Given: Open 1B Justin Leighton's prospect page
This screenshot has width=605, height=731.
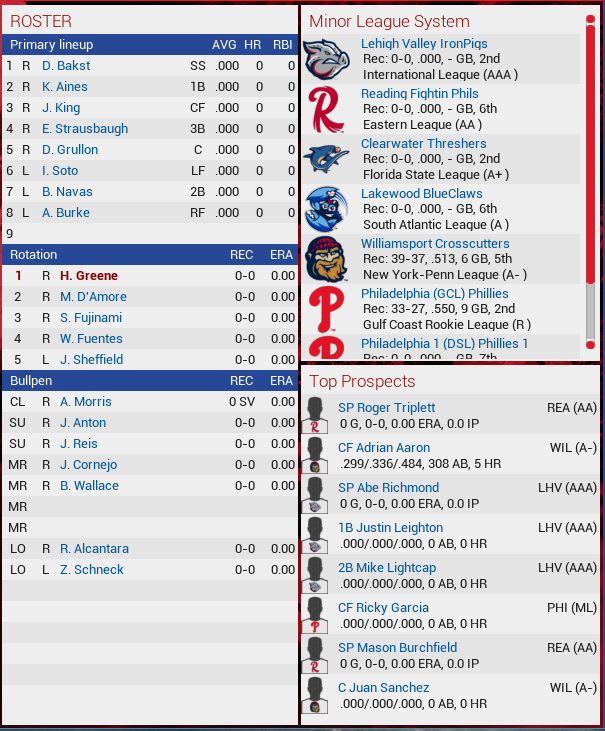Looking at the screenshot, I should [390, 528].
